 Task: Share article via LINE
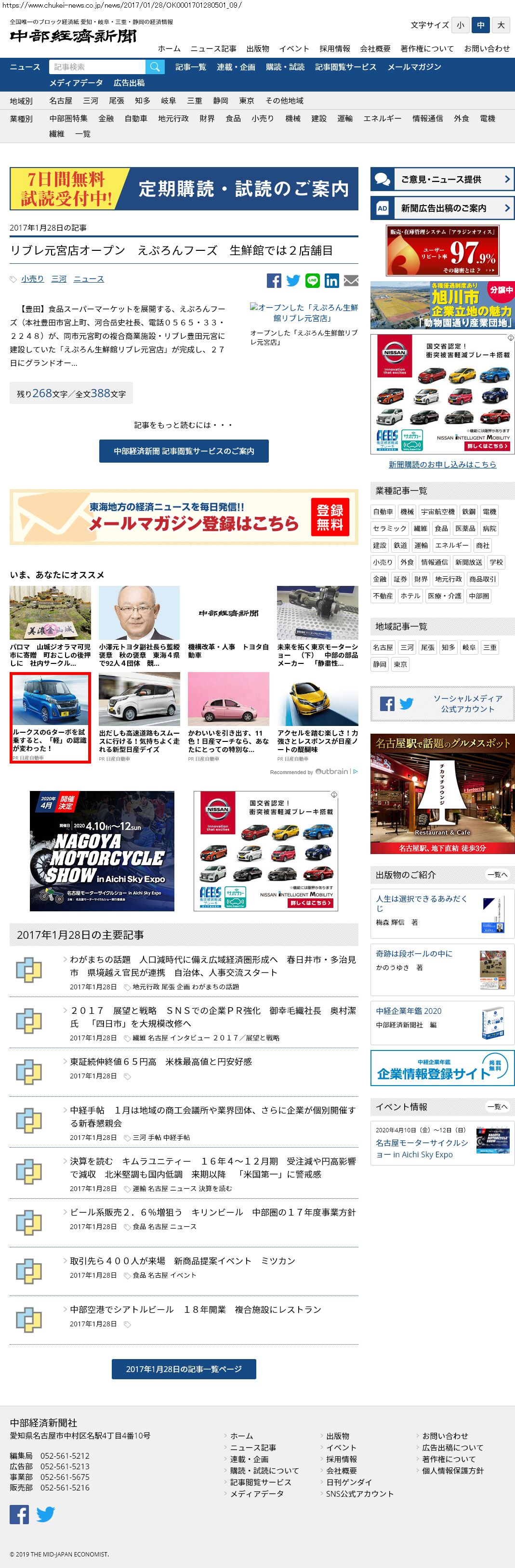[313, 281]
